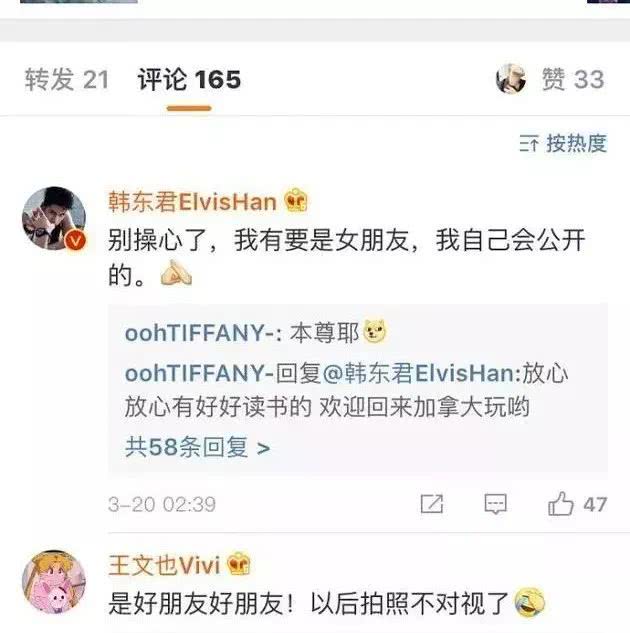This screenshot has height=633, width=630.
Task: View all 共58条回复 replies
Action: [x=197, y=447]
